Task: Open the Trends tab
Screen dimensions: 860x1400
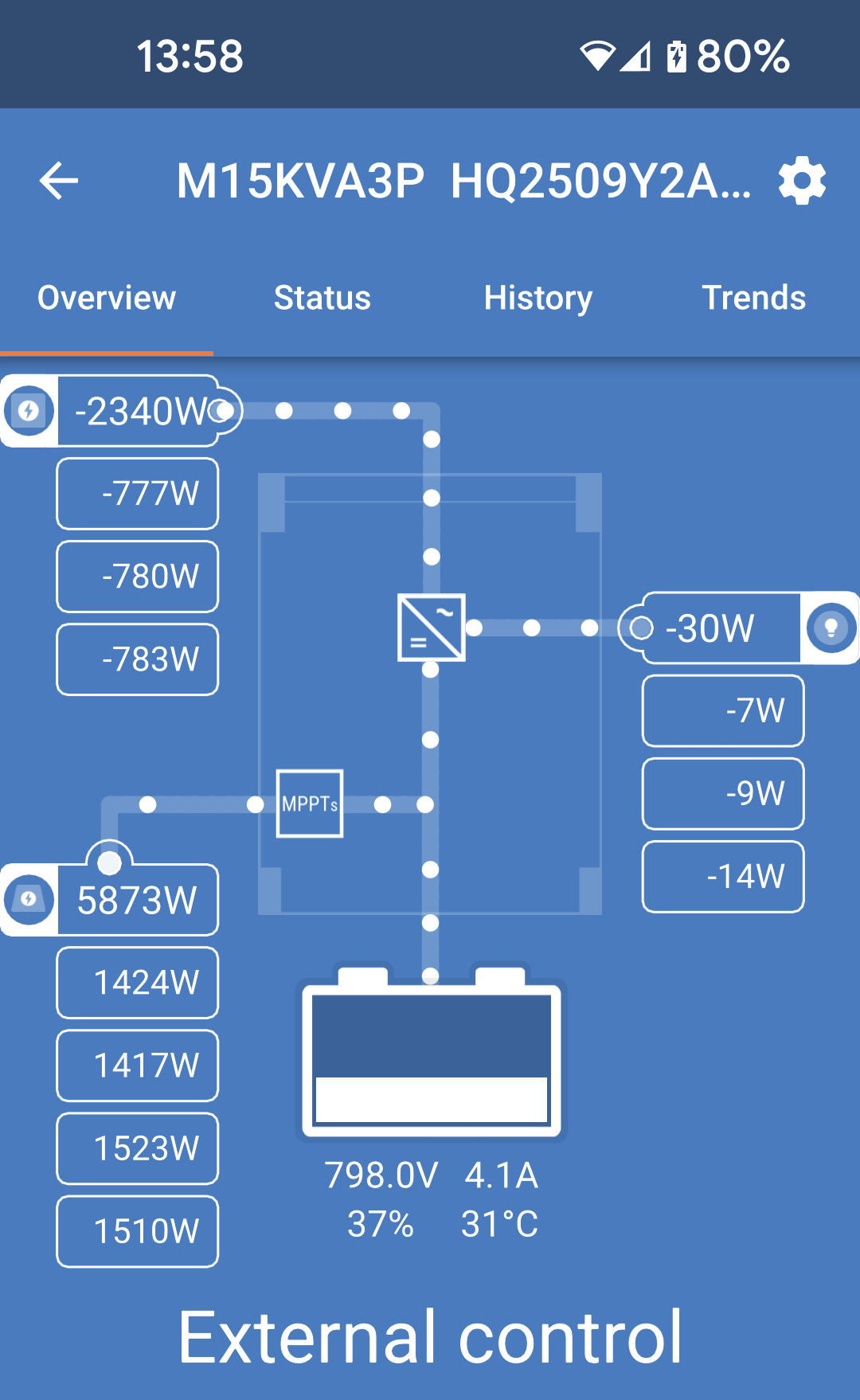Action: 753,298
